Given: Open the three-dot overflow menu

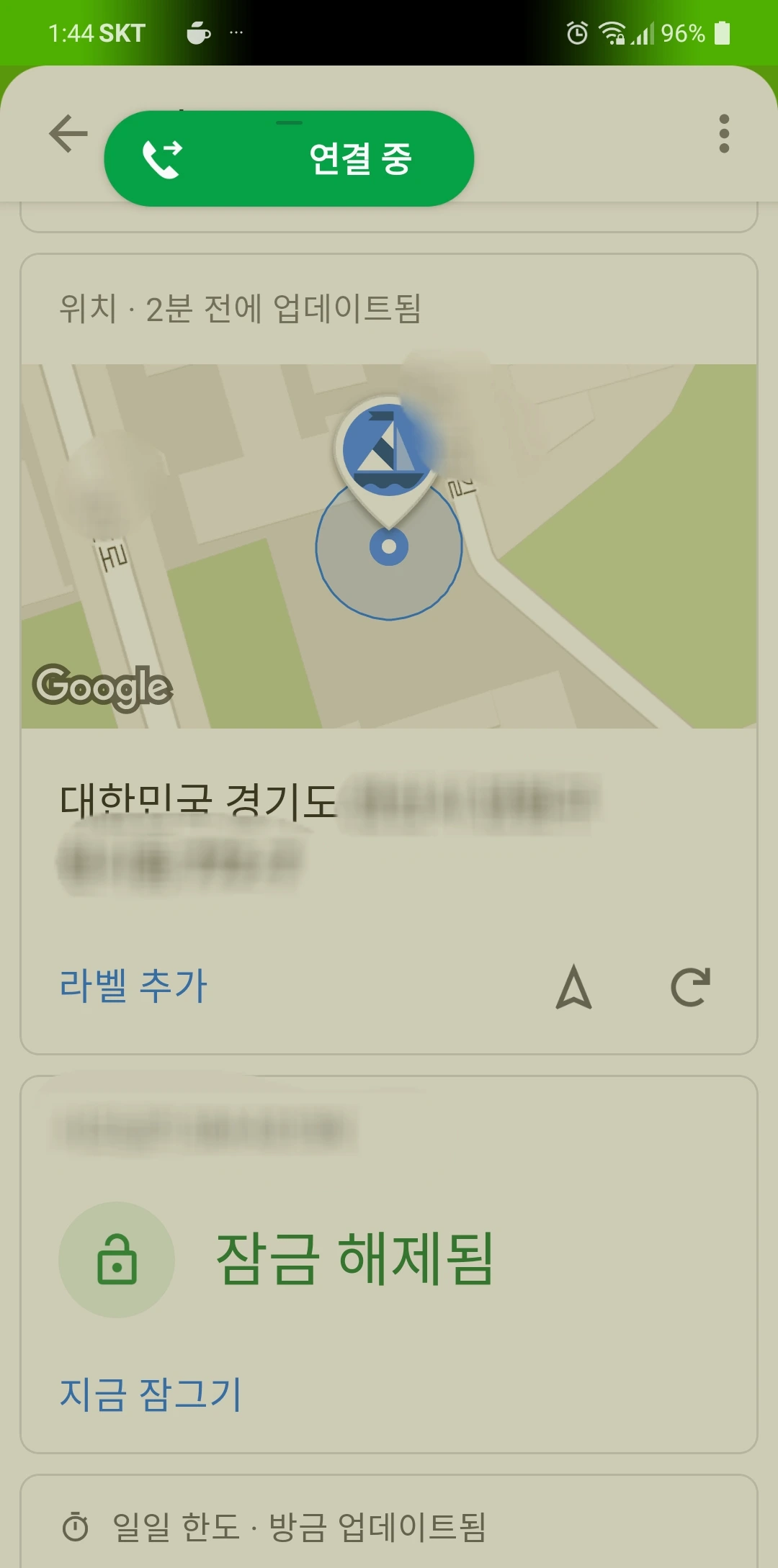Looking at the screenshot, I should point(724,134).
